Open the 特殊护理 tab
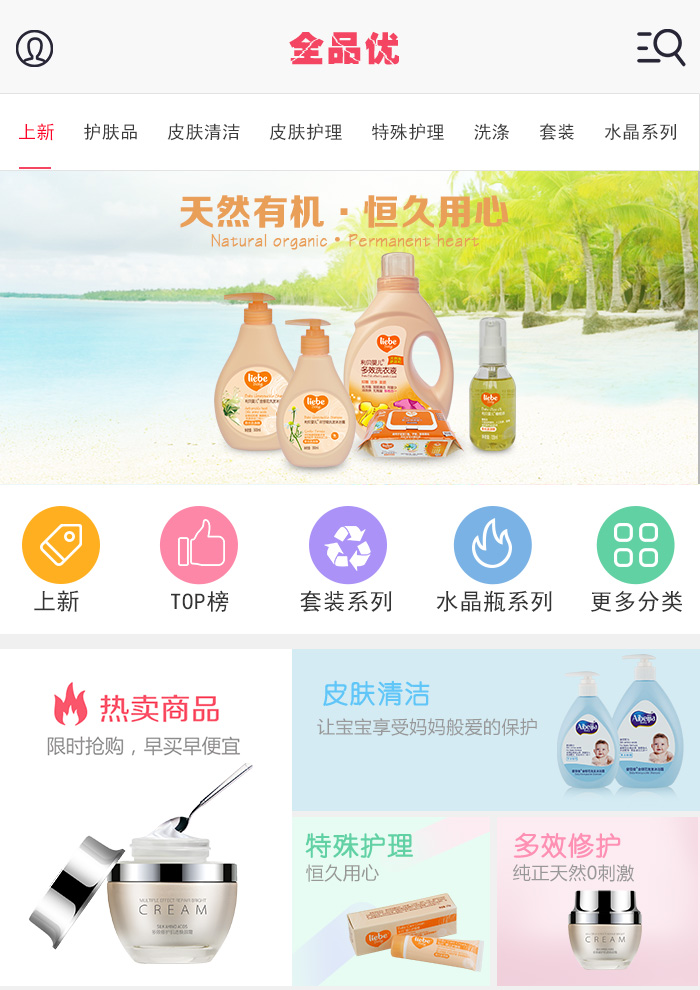Screen dimensions: 700x990 pyautogui.click(x=408, y=132)
